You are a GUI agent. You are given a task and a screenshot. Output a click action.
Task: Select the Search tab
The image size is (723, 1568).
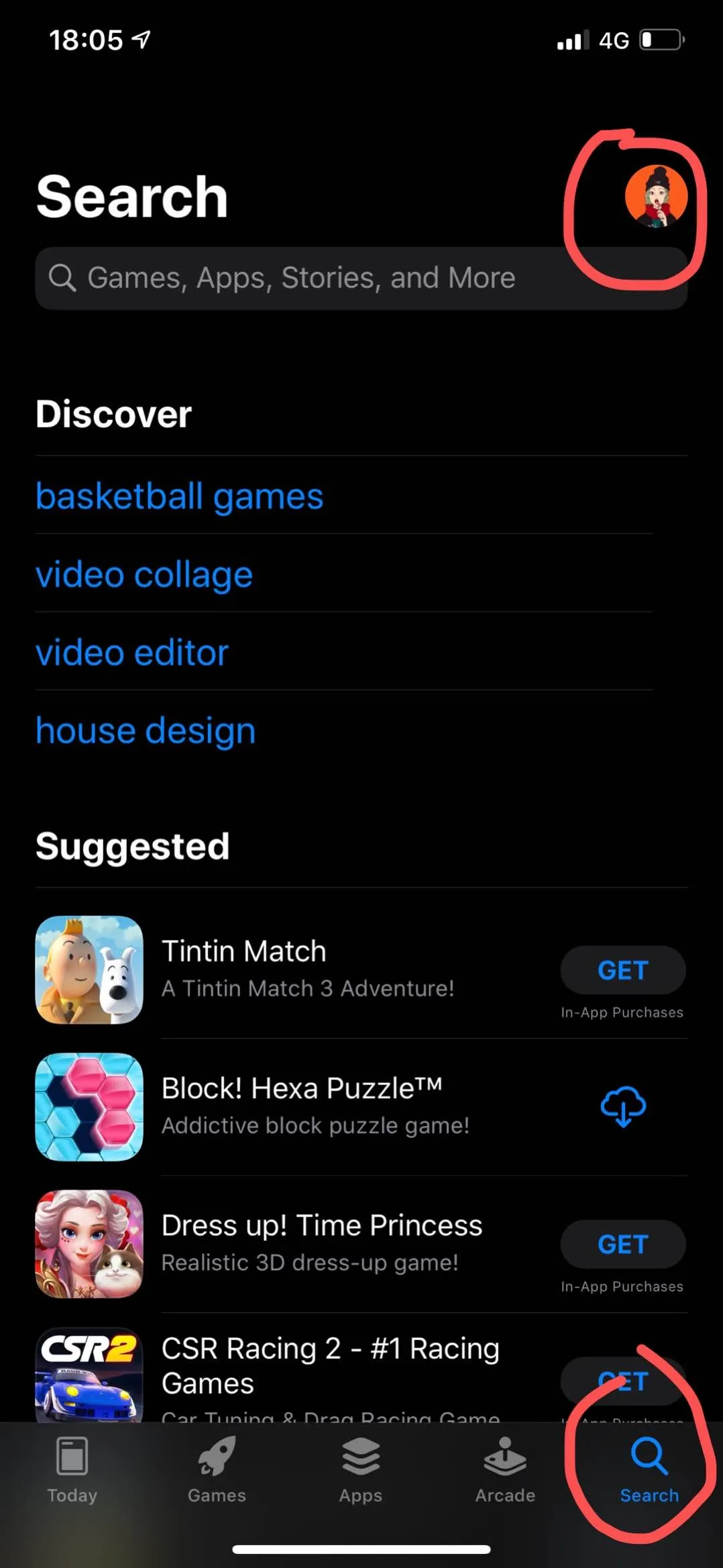coord(649,1469)
